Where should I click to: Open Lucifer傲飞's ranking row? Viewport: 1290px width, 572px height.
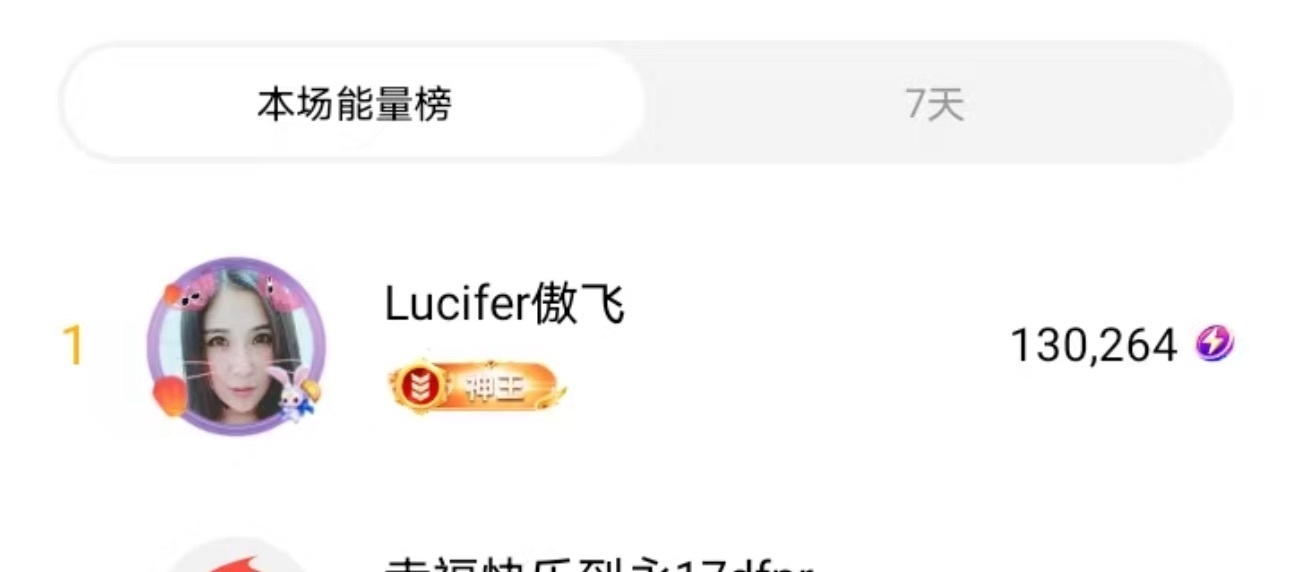click(700, 346)
